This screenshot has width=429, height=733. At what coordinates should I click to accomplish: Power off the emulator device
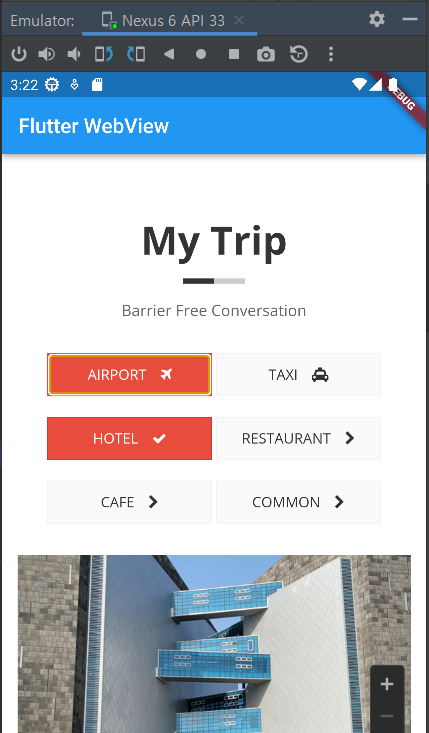click(x=19, y=54)
